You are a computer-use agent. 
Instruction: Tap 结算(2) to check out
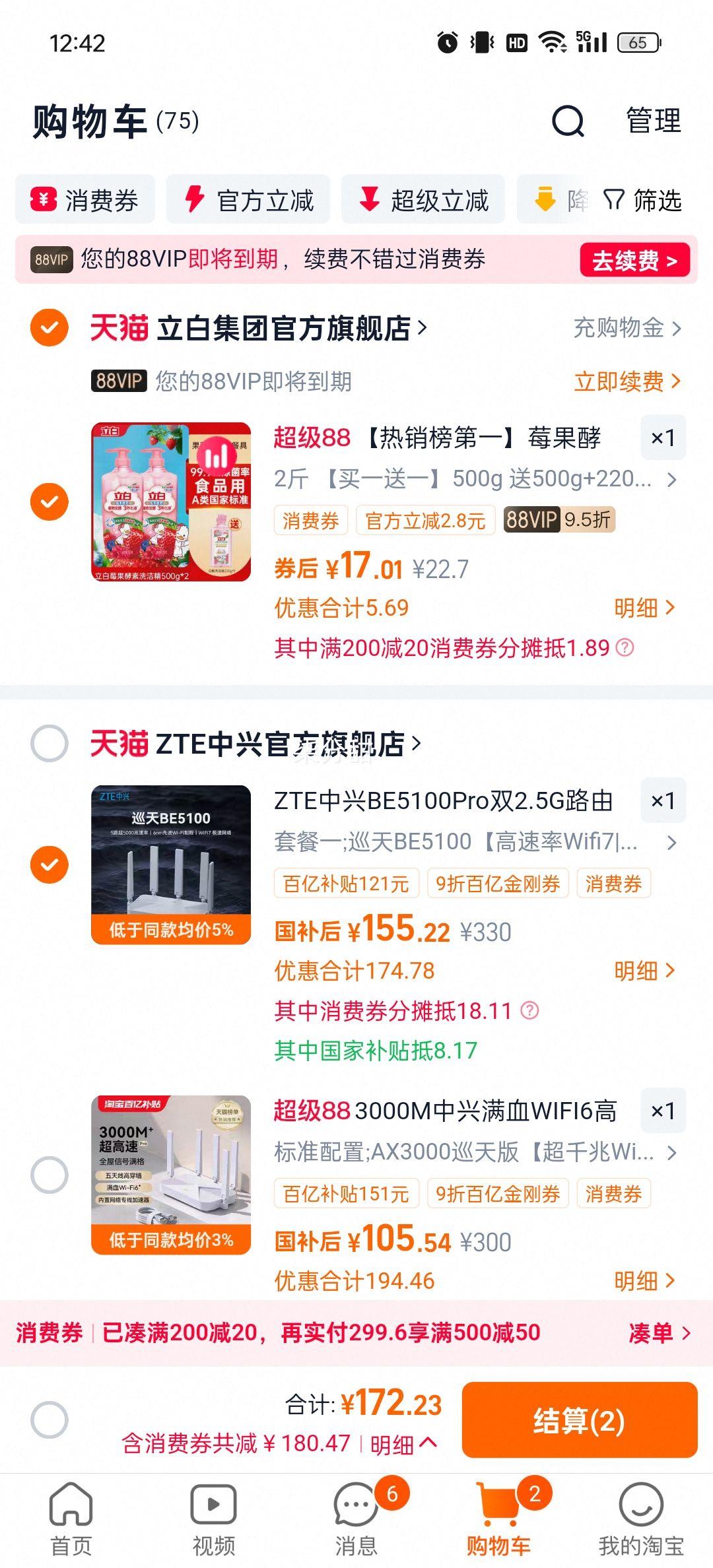(x=579, y=1420)
